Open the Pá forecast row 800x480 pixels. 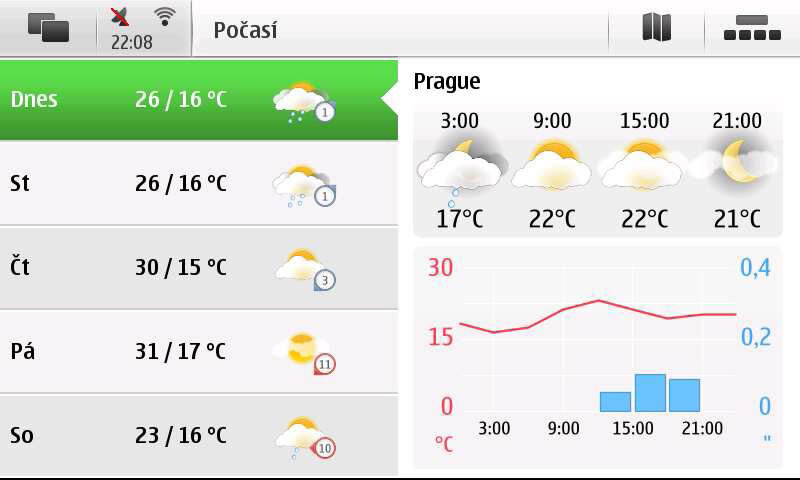point(198,352)
